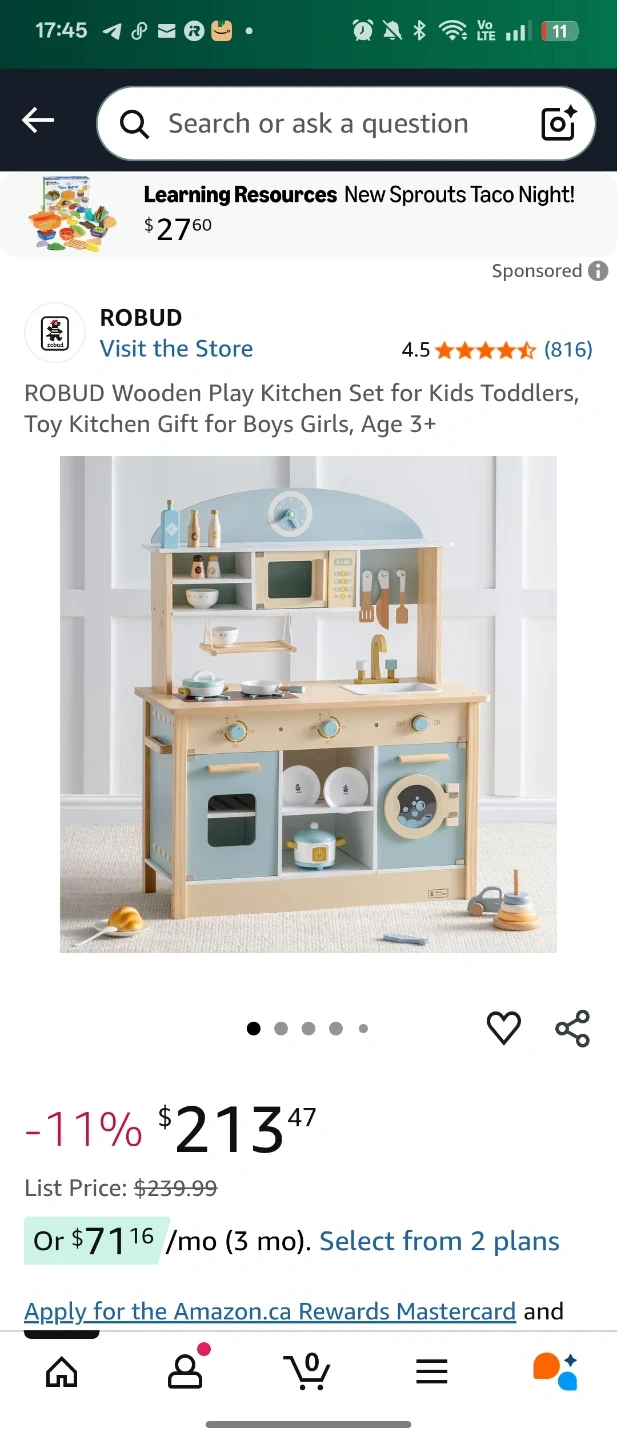Go back using the arrow icon

click(38, 121)
